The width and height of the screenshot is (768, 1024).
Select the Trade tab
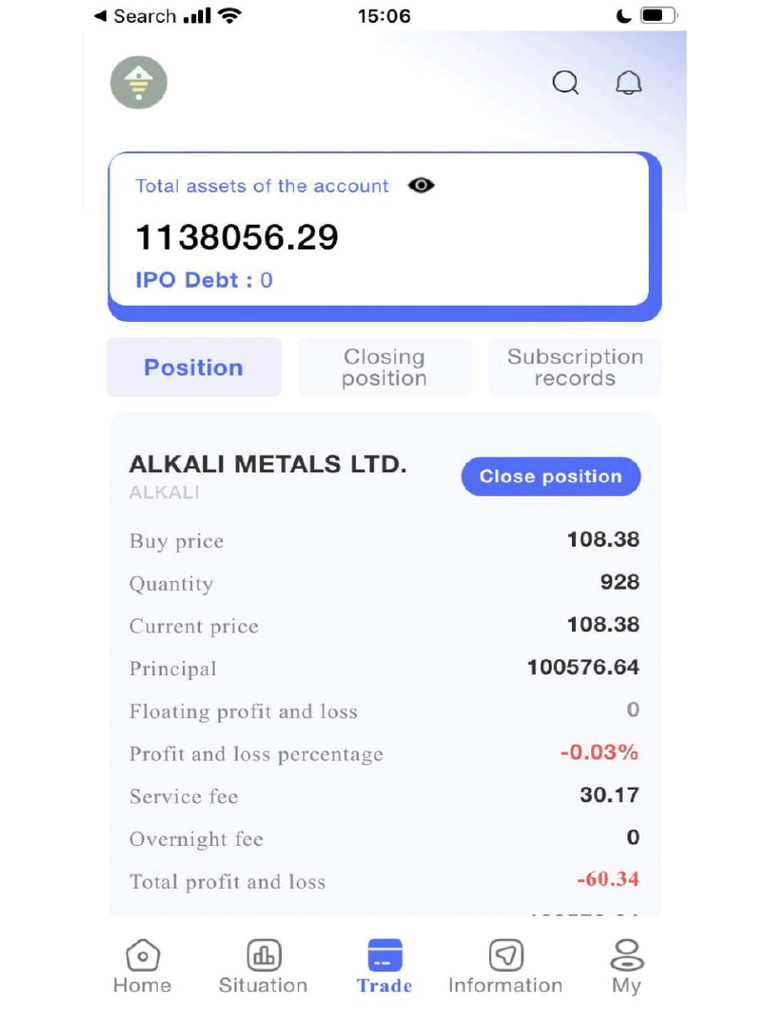click(384, 967)
